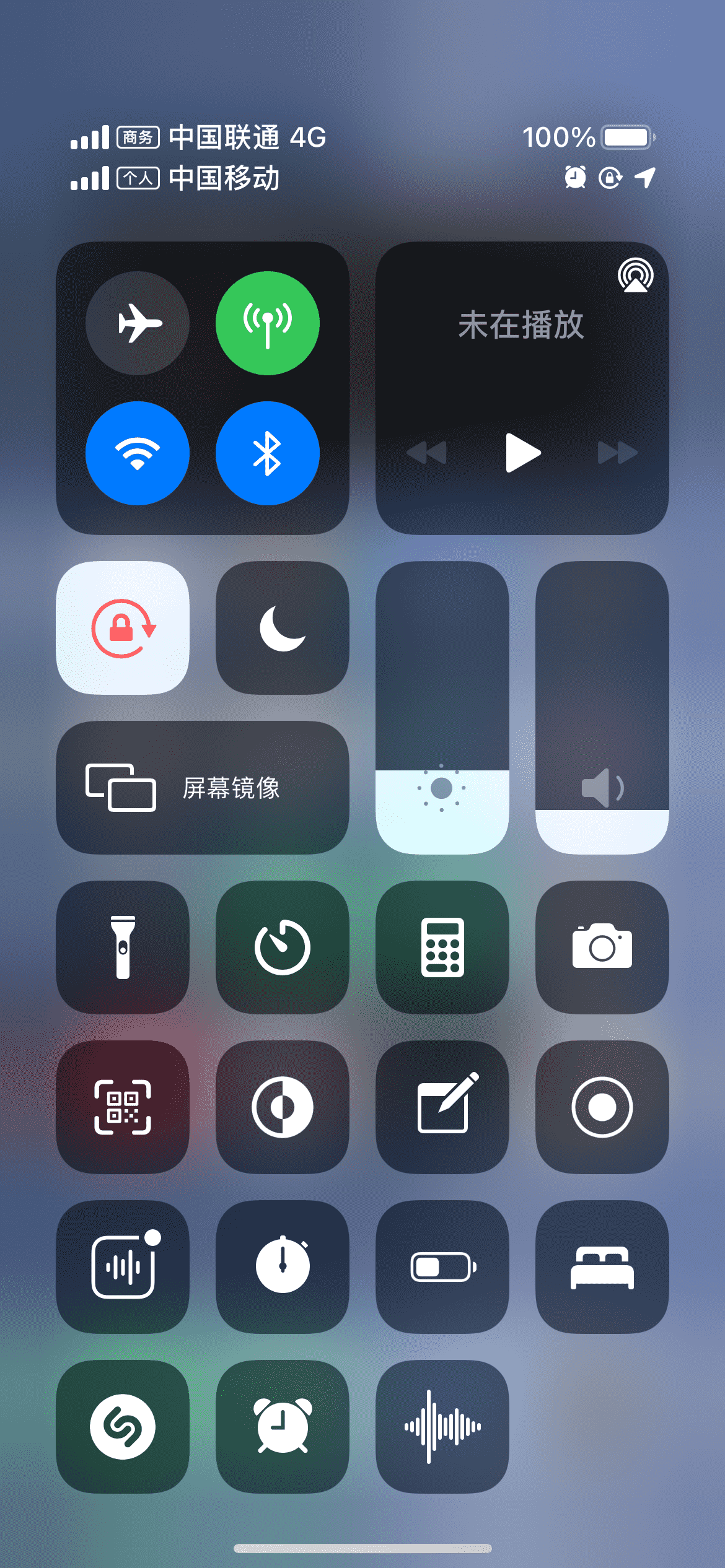
Task: Create a quick note
Action: click(x=442, y=1107)
